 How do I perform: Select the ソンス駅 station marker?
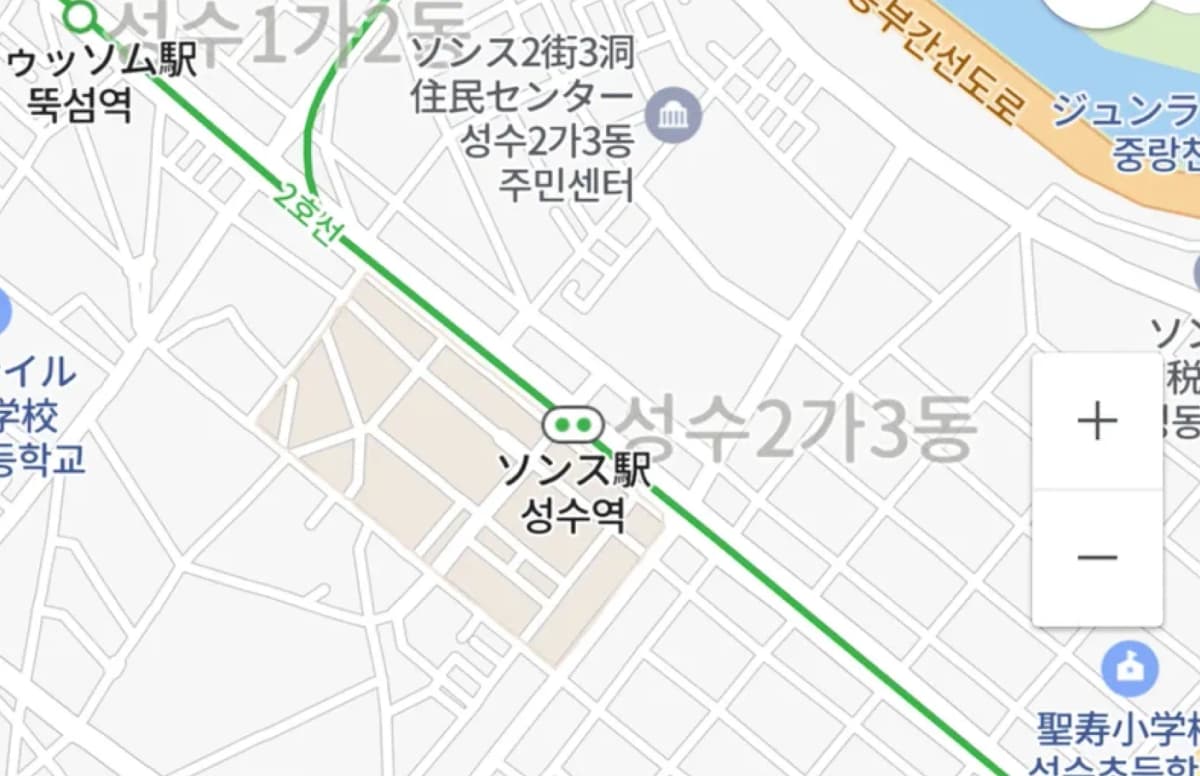click(x=573, y=424)
